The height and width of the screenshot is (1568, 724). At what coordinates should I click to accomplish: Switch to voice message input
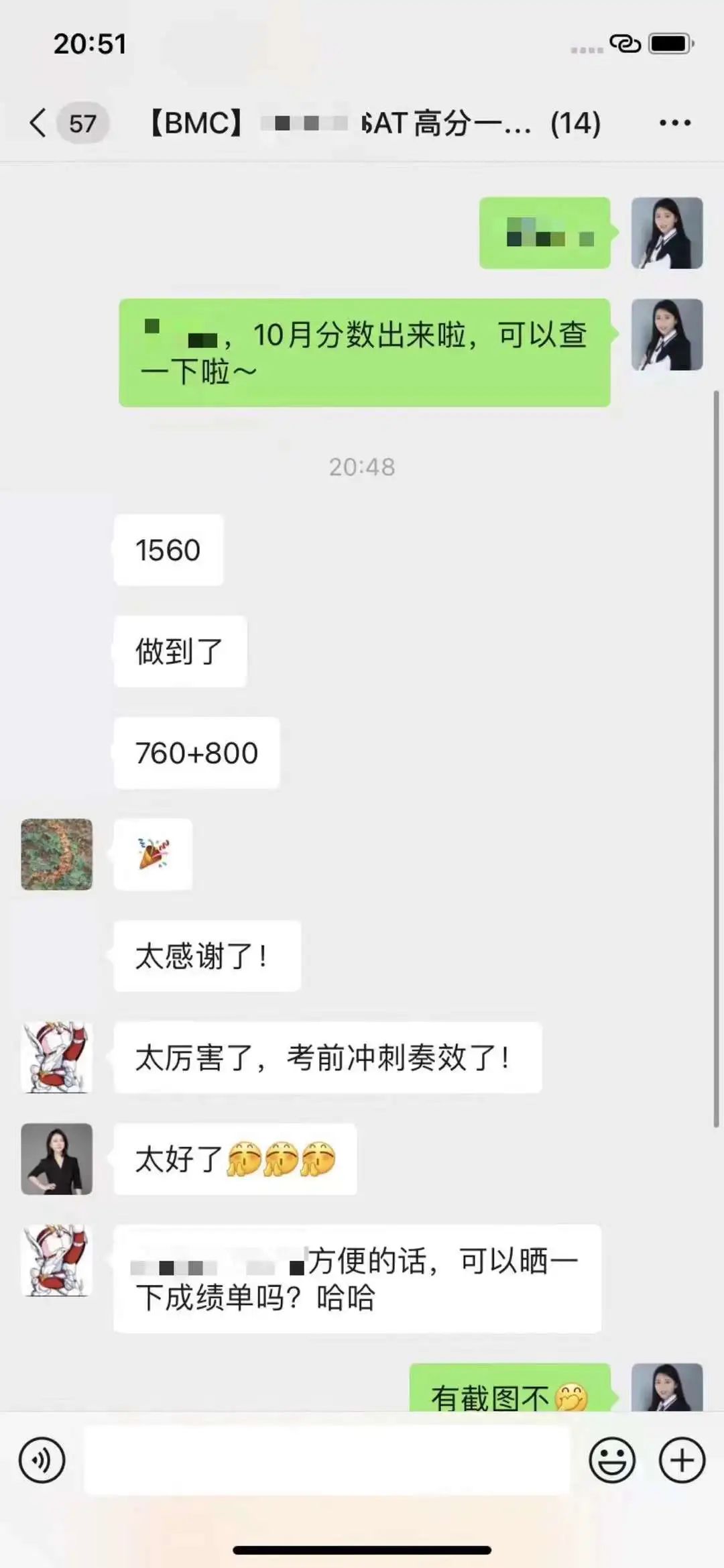tap(42, 1460)
